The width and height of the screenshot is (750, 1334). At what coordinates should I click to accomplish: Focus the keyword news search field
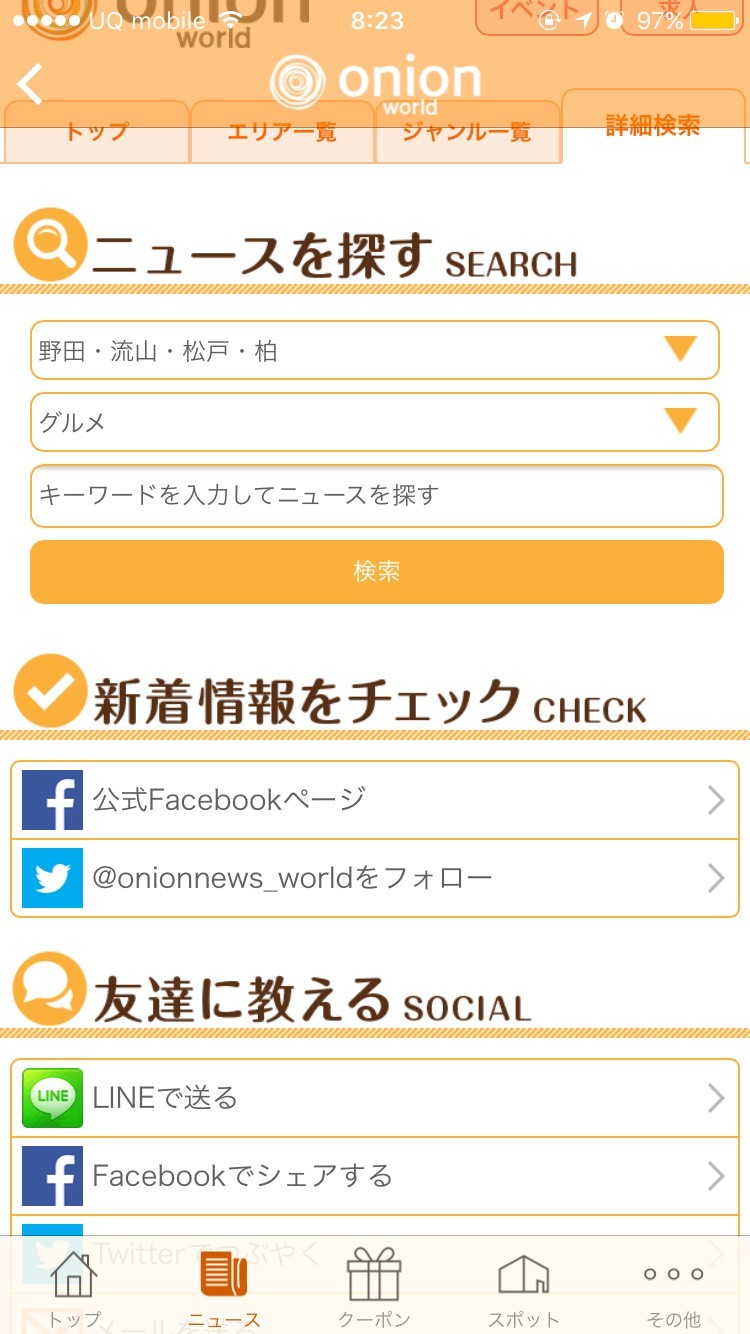(375, 495)
